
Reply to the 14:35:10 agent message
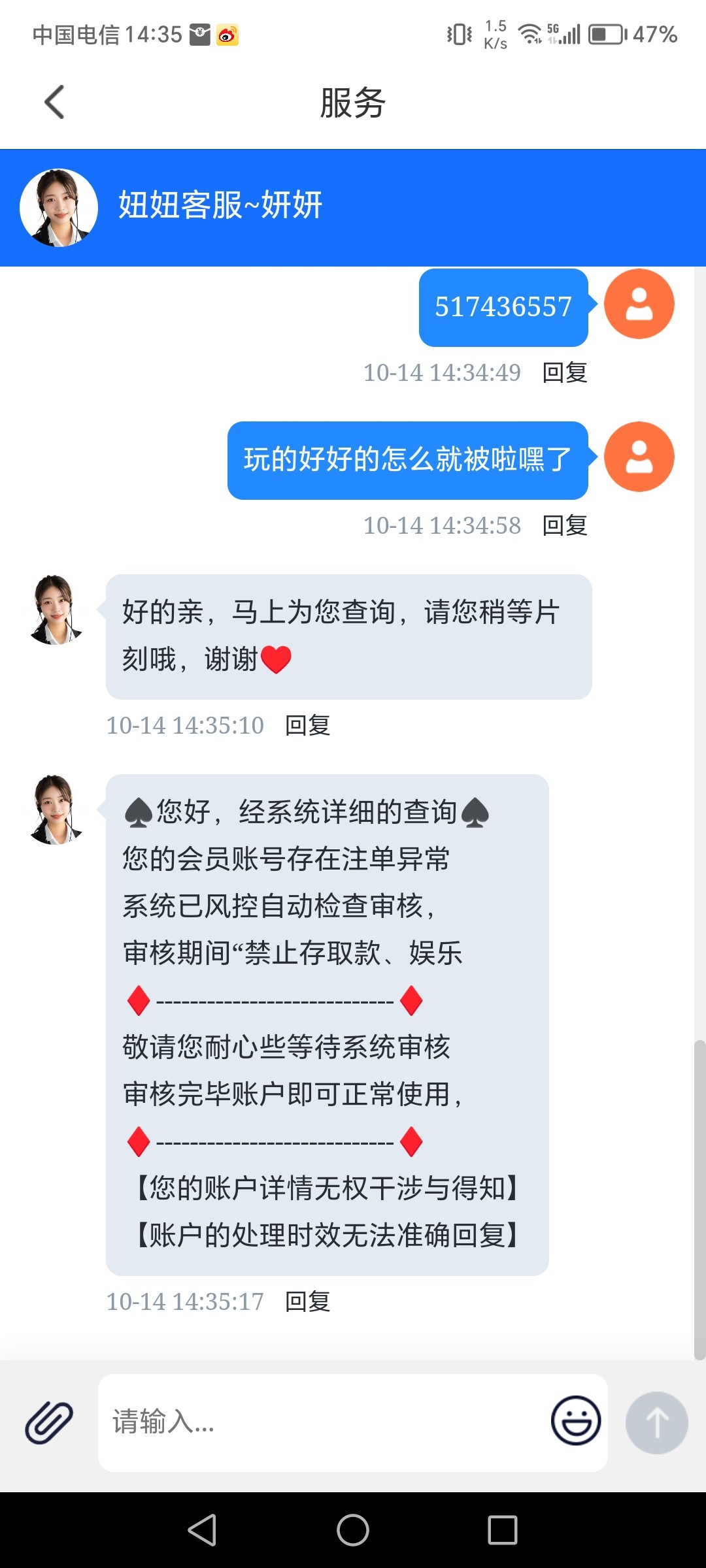coord(307,726)
